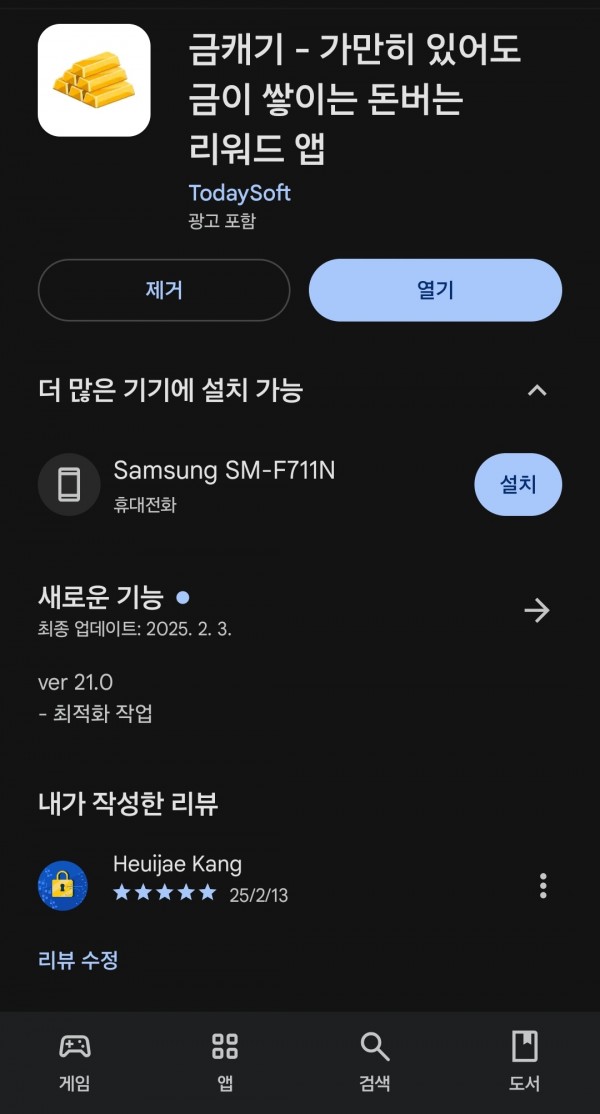
Task: Install on Samsung SM-F711N with 설치
Action: (518, 485)
